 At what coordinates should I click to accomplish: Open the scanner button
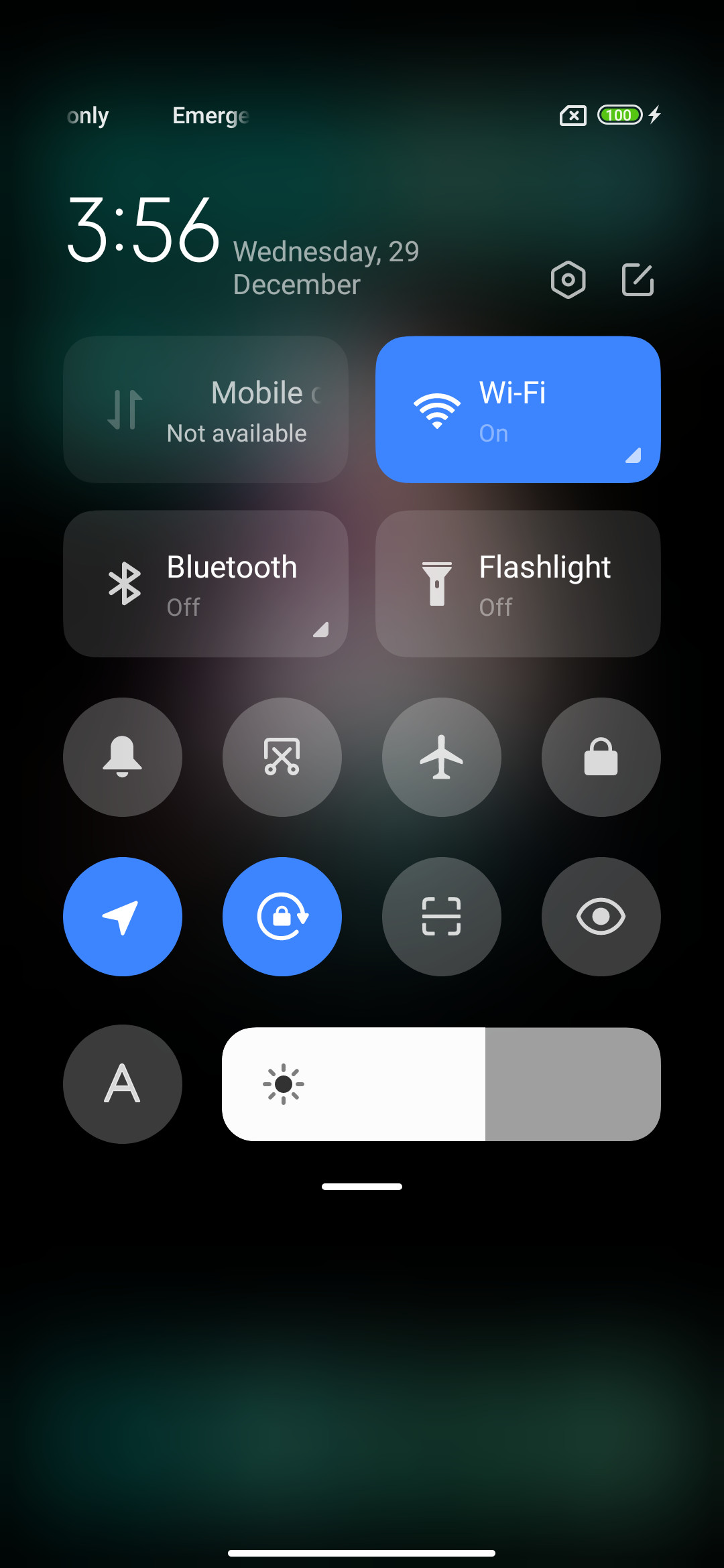click(442, 917)
